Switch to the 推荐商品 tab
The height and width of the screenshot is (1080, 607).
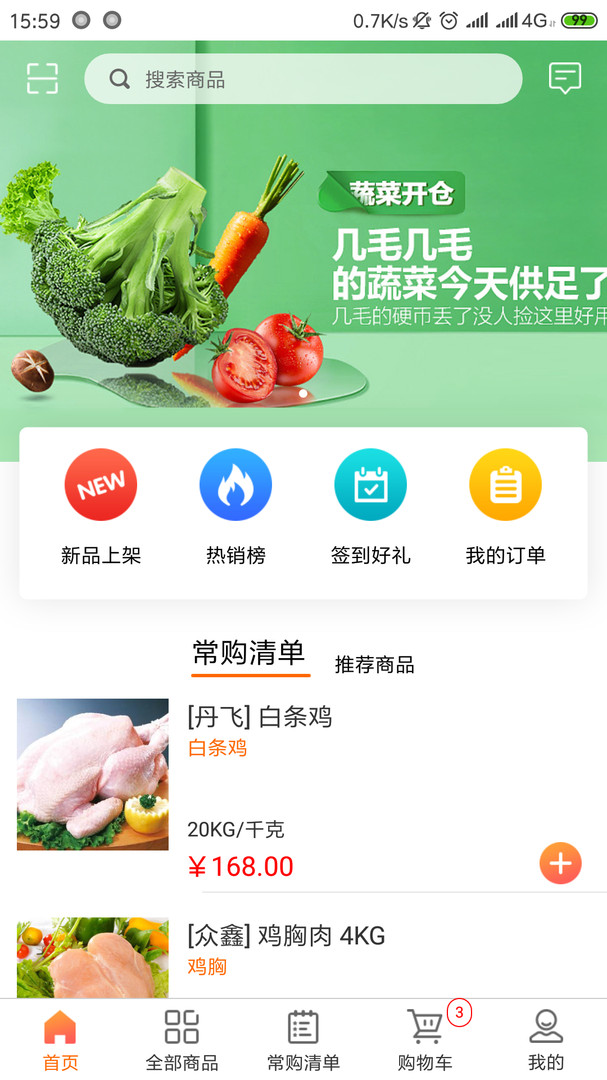(x=374, y=665)
